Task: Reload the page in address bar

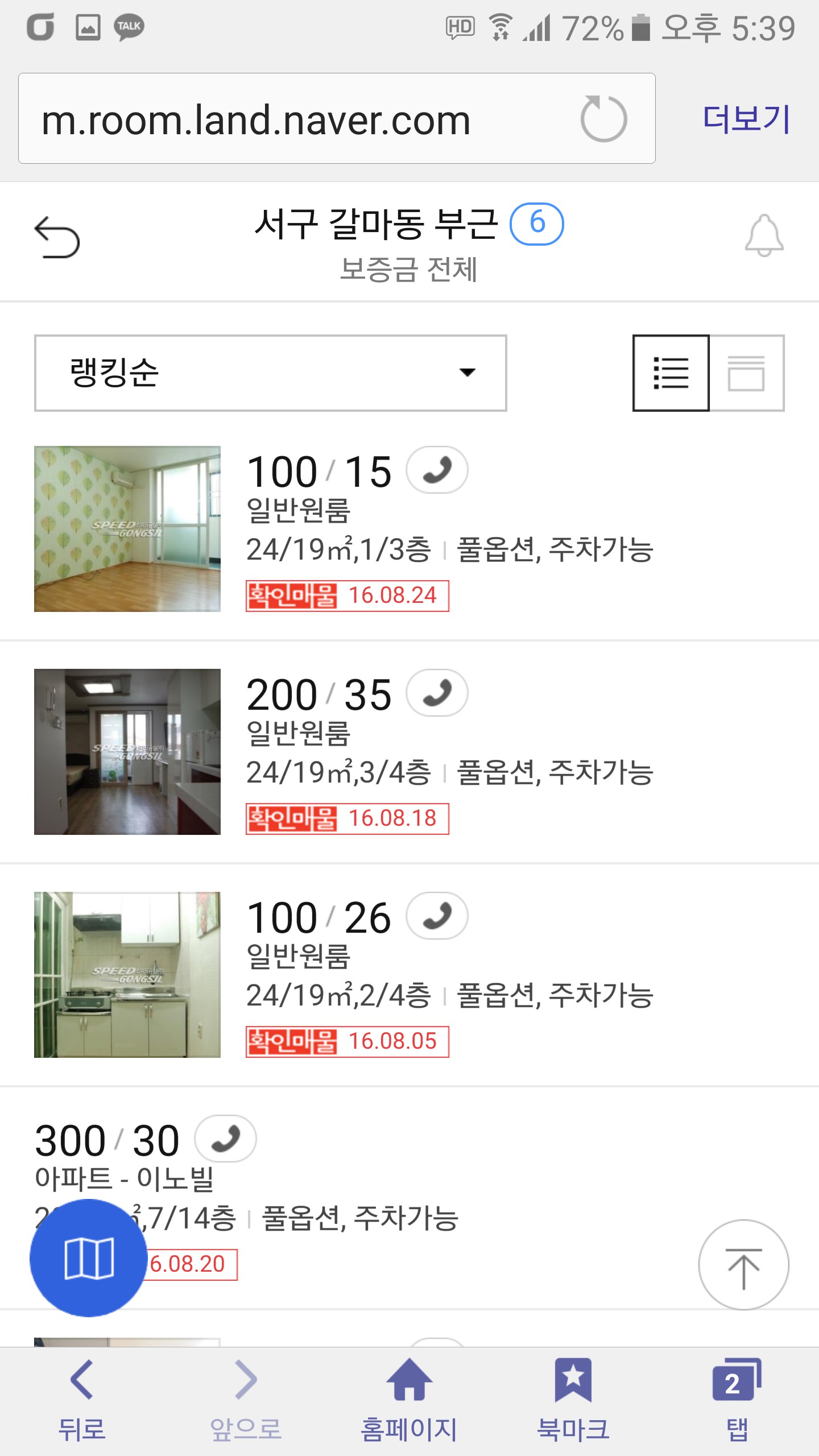Action: click(603, 119)
